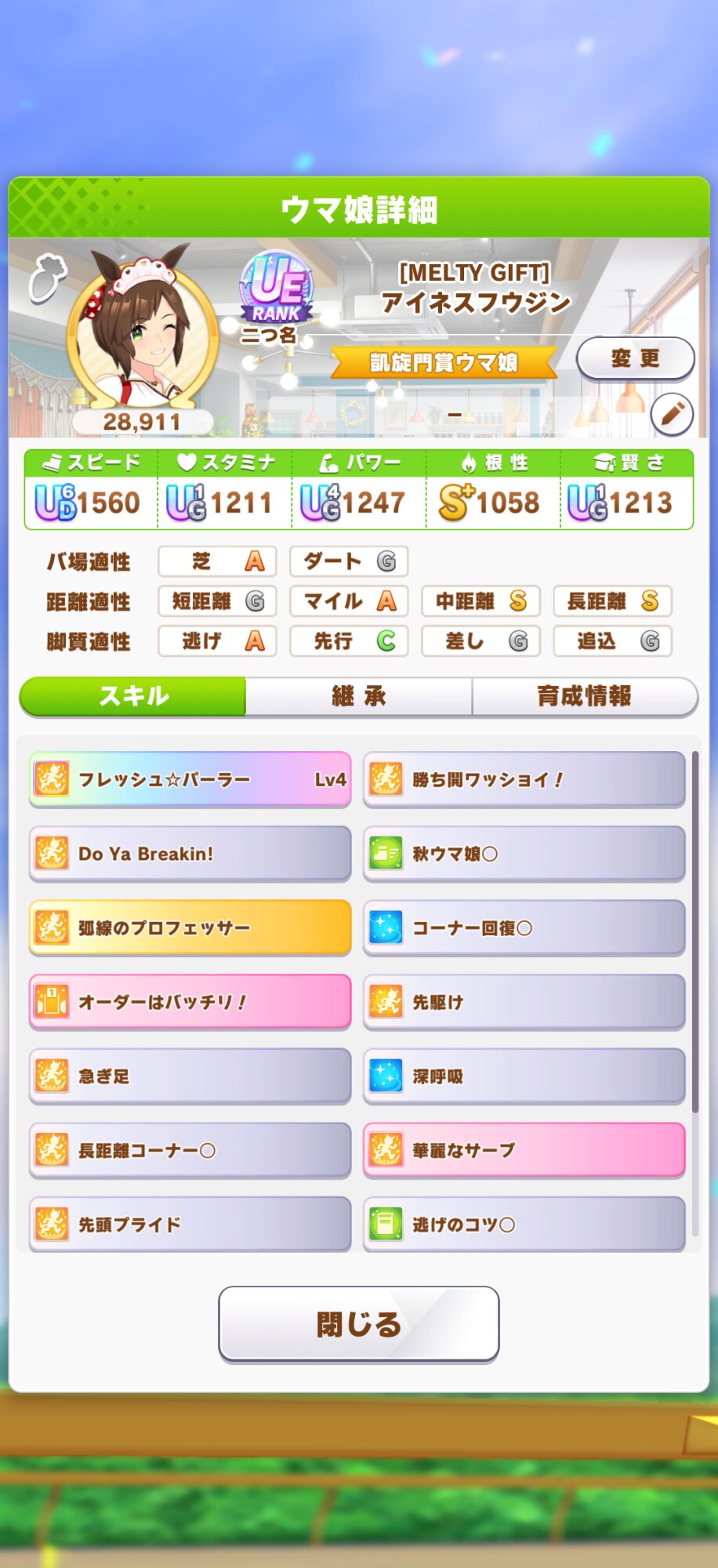Edit the memo with the pencil icon
The width and height of the screenshot is (718, 1568).
click(672, 413)
